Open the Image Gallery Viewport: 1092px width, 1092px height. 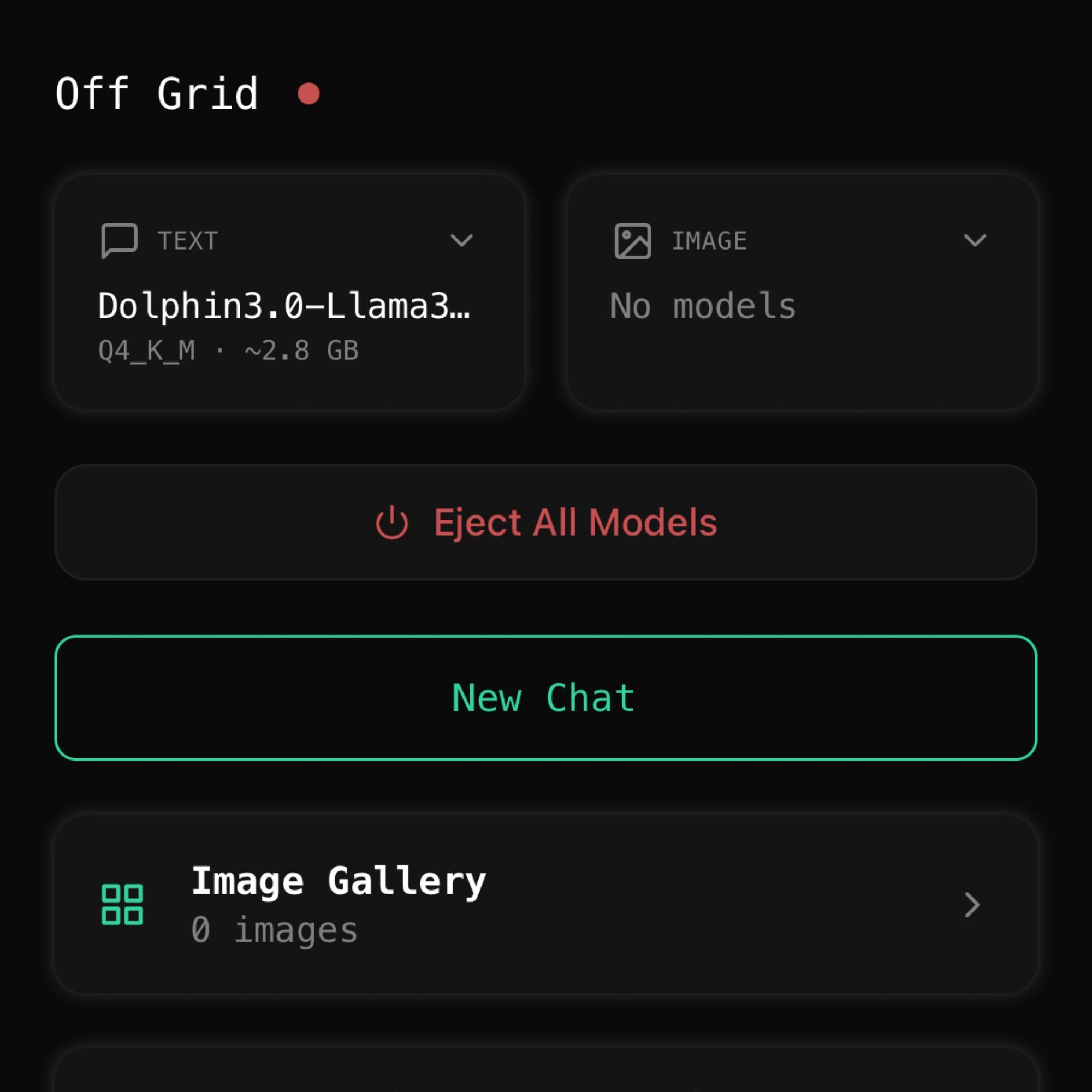[x=546, y=904]
